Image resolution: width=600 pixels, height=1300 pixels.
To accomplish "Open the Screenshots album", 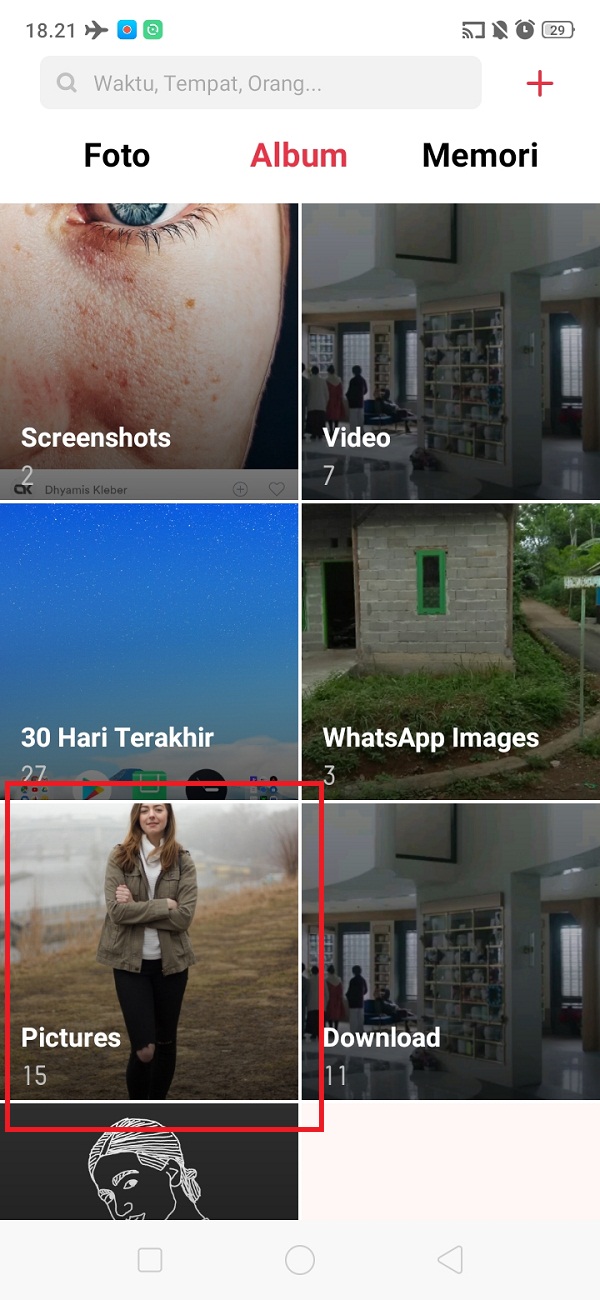I will (149, 350).
